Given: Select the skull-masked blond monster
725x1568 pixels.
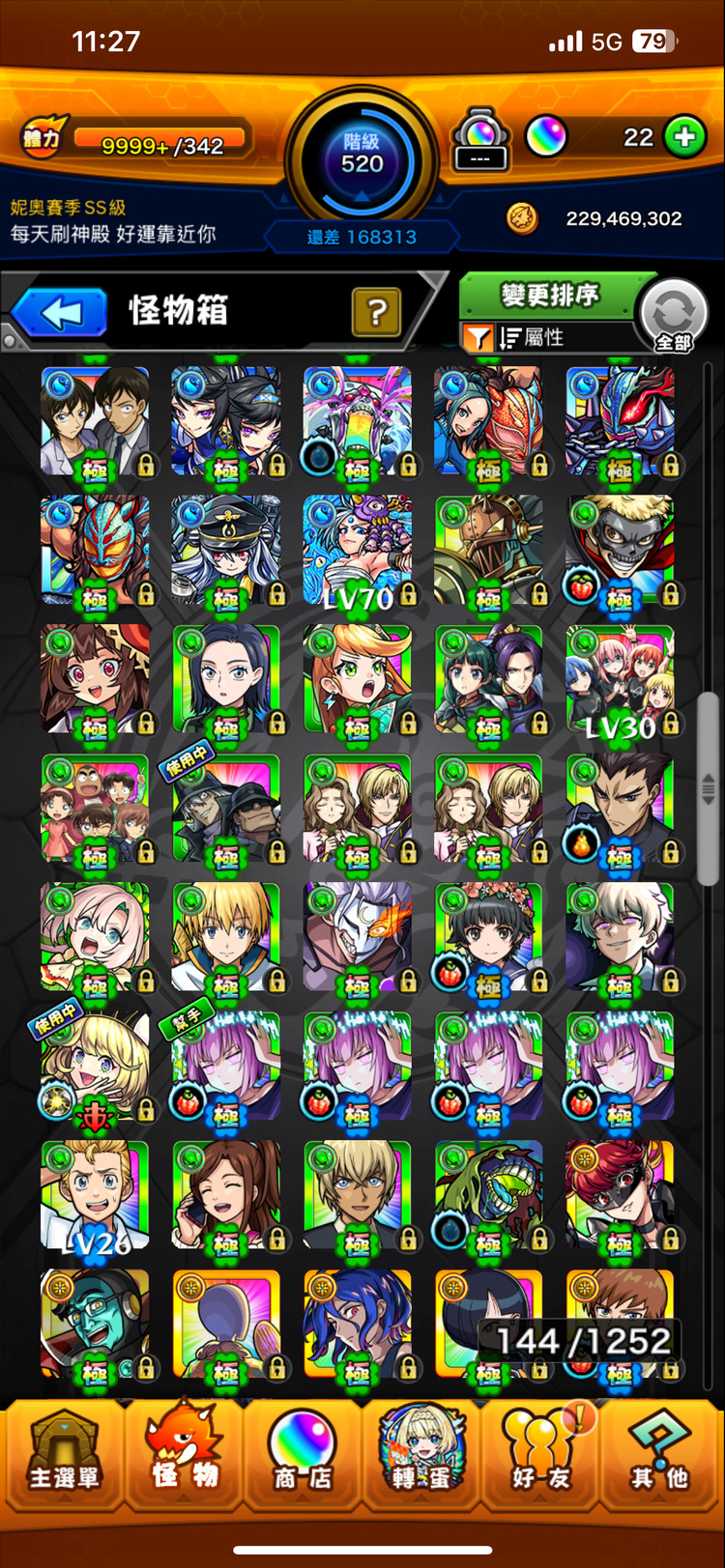Looking at the screenshot, I should click(x=620, y=551).
